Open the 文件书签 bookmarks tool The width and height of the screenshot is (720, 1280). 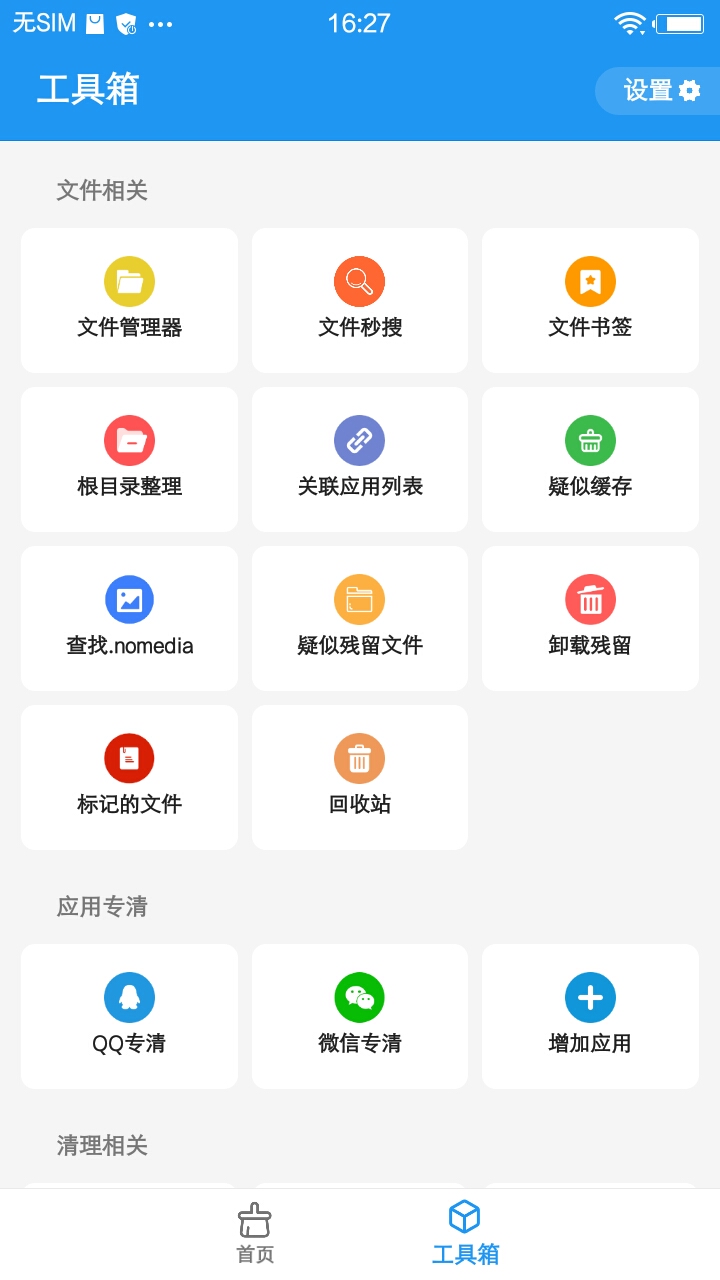click(589, 300)
